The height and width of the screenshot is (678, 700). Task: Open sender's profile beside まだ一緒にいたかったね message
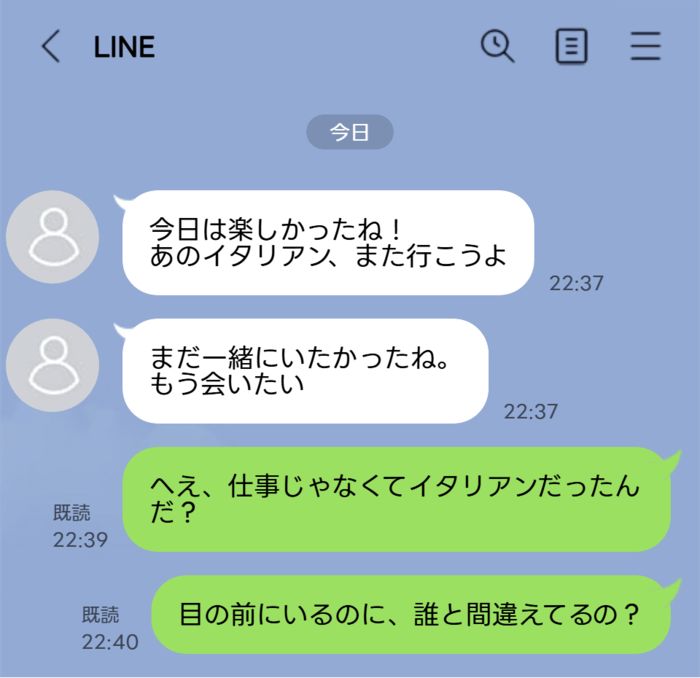pyautogui.click(x=52, y=366)
